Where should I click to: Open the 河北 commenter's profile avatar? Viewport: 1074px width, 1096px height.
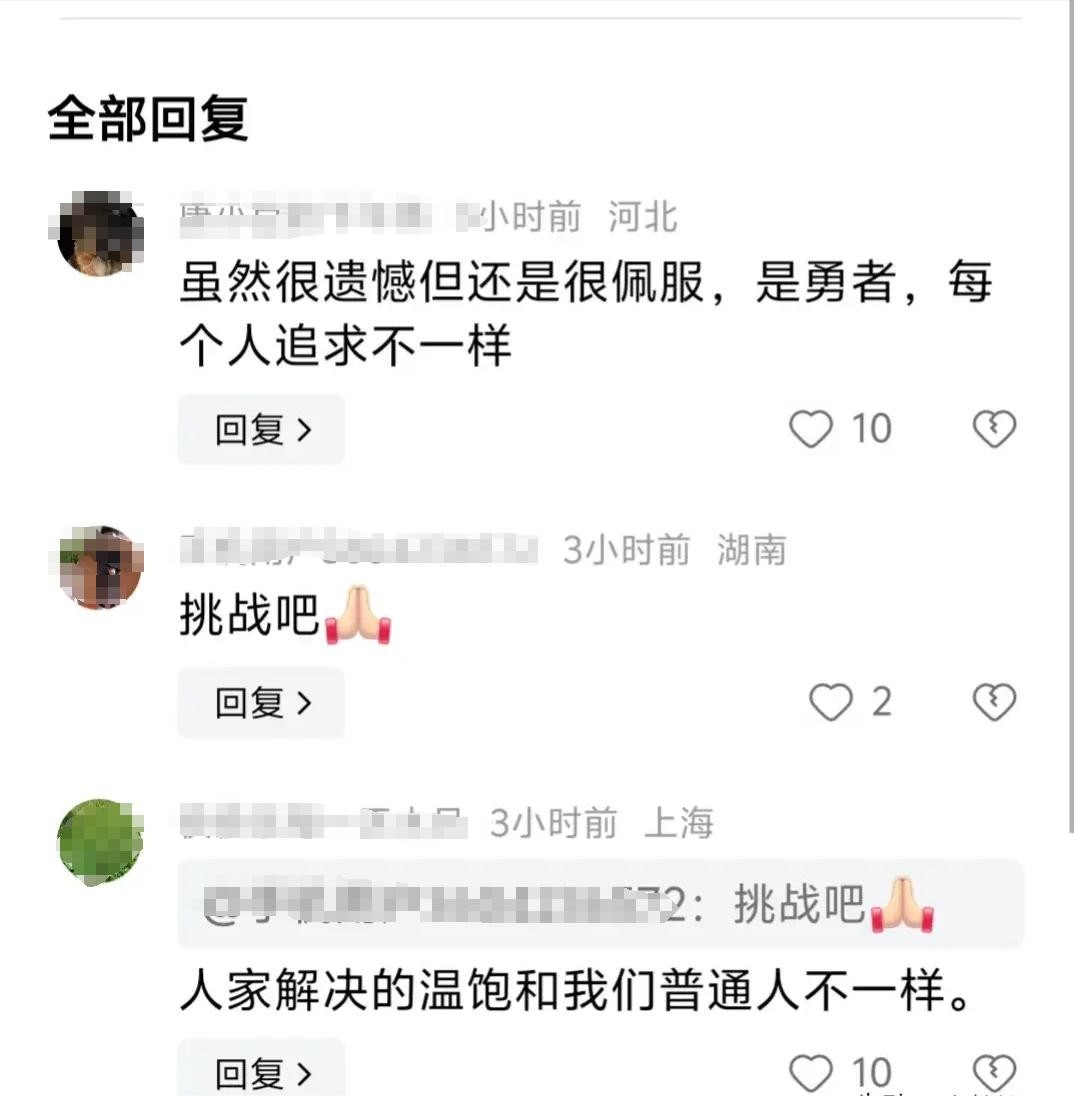coord(100,234)
